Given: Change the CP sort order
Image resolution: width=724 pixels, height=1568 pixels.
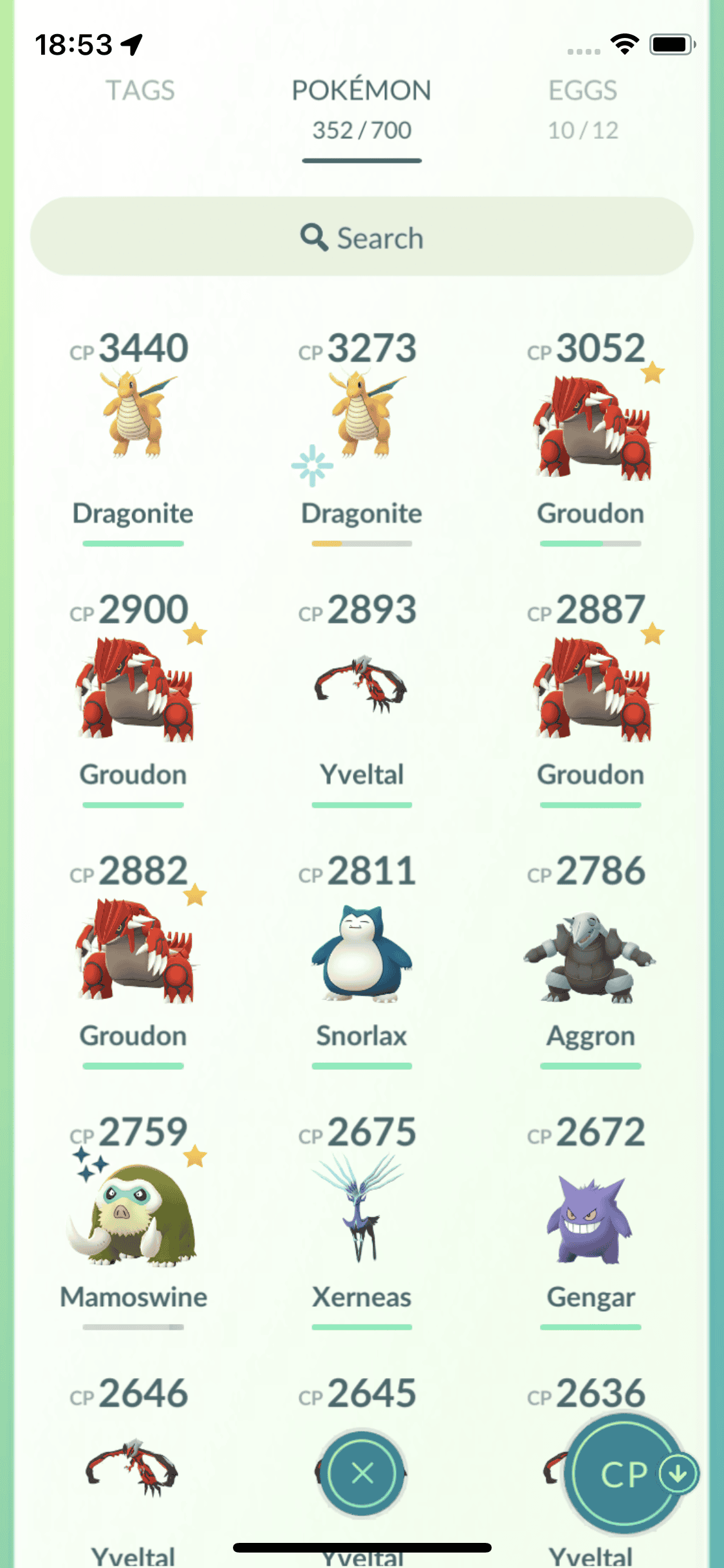Looking at the screenshot, I should [625, 1473].
